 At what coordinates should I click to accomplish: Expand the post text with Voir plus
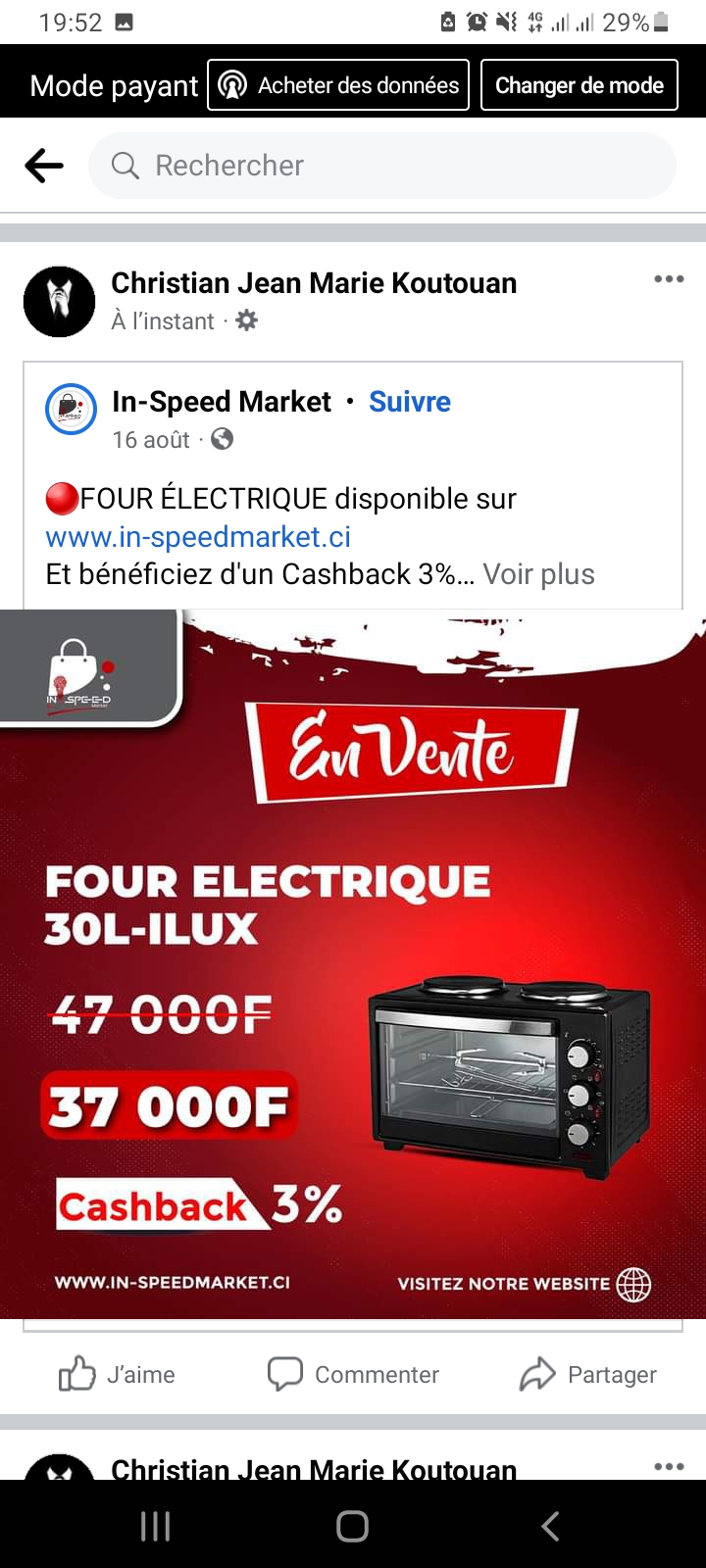pos(538,574)
